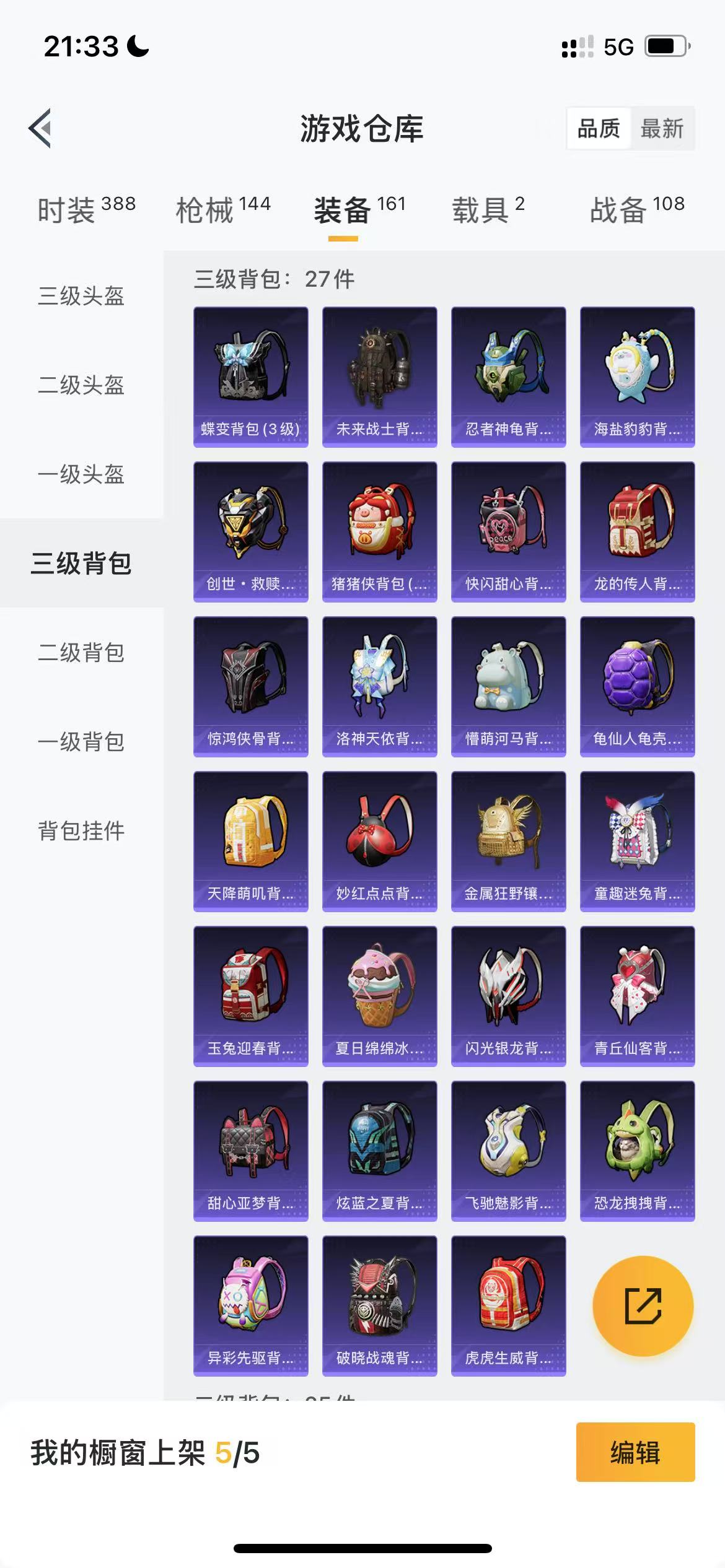This screenshot has height=1568, width=725.
Task: Open the 金属狂野镶 backpack item
Action: pyautogui.click(x=508, y=841)
